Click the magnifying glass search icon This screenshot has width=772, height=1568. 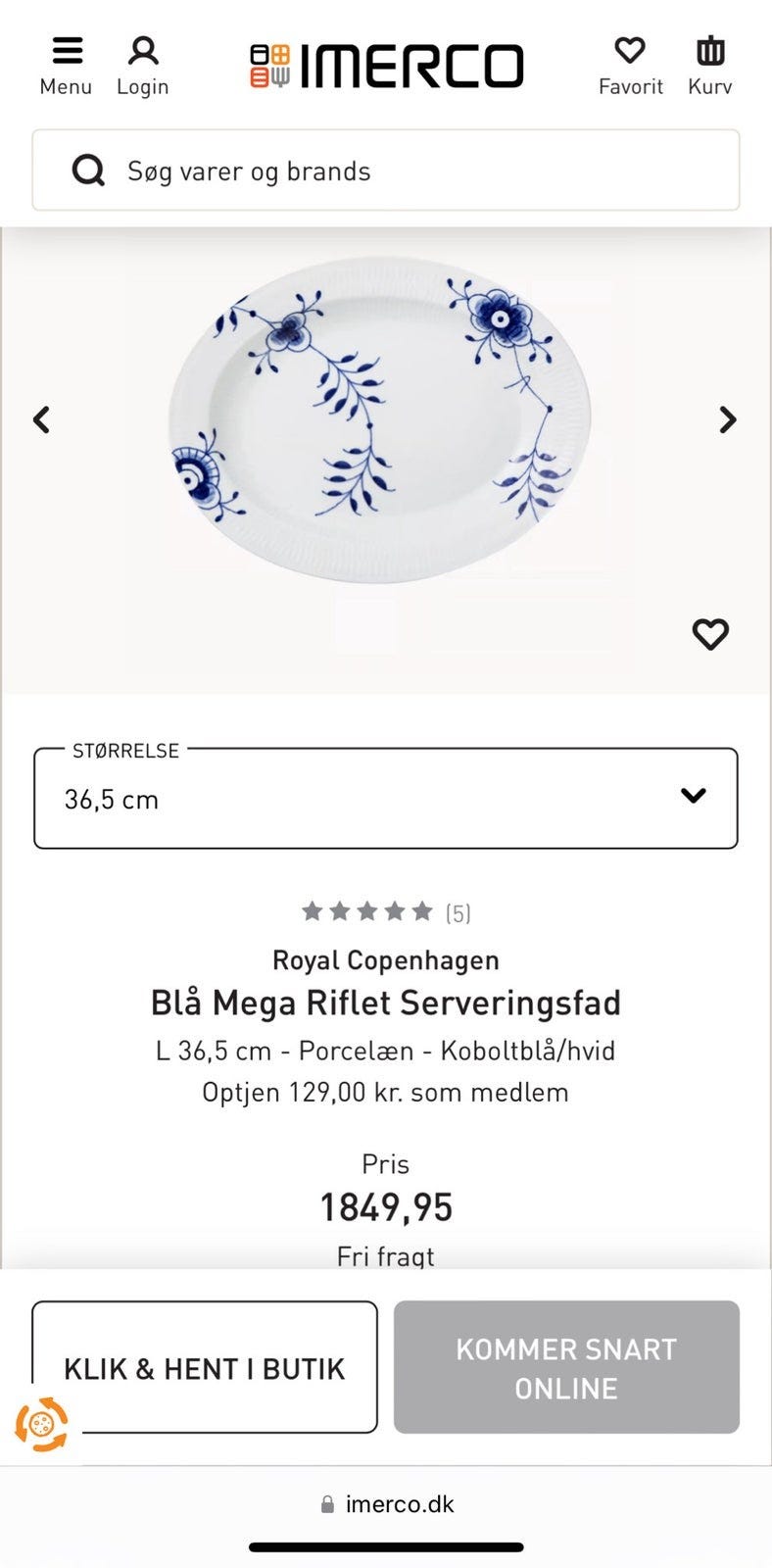coord(89,171)
